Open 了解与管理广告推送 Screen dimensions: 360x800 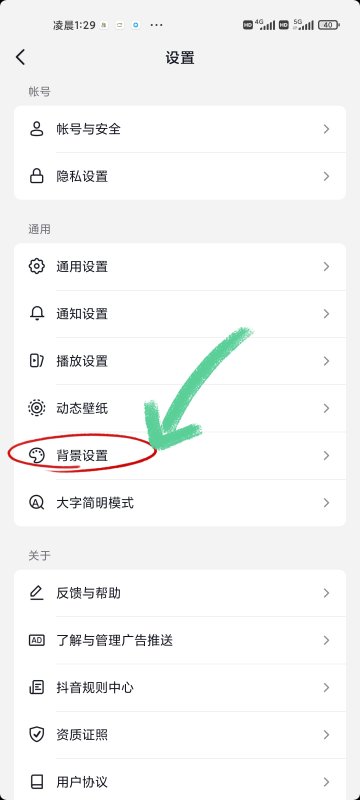[180, 640]
